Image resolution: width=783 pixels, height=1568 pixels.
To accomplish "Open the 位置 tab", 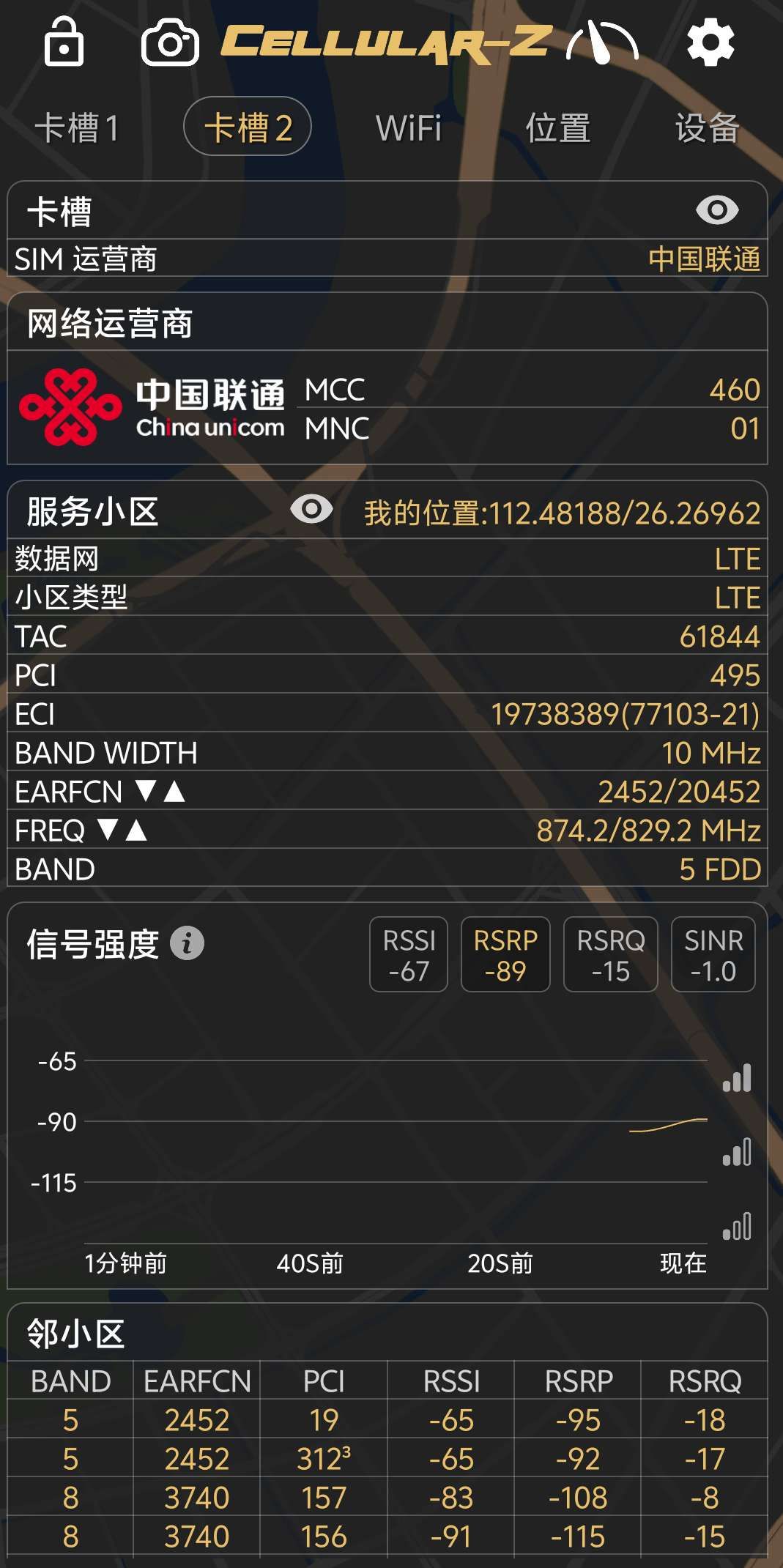I will [558, 127].
